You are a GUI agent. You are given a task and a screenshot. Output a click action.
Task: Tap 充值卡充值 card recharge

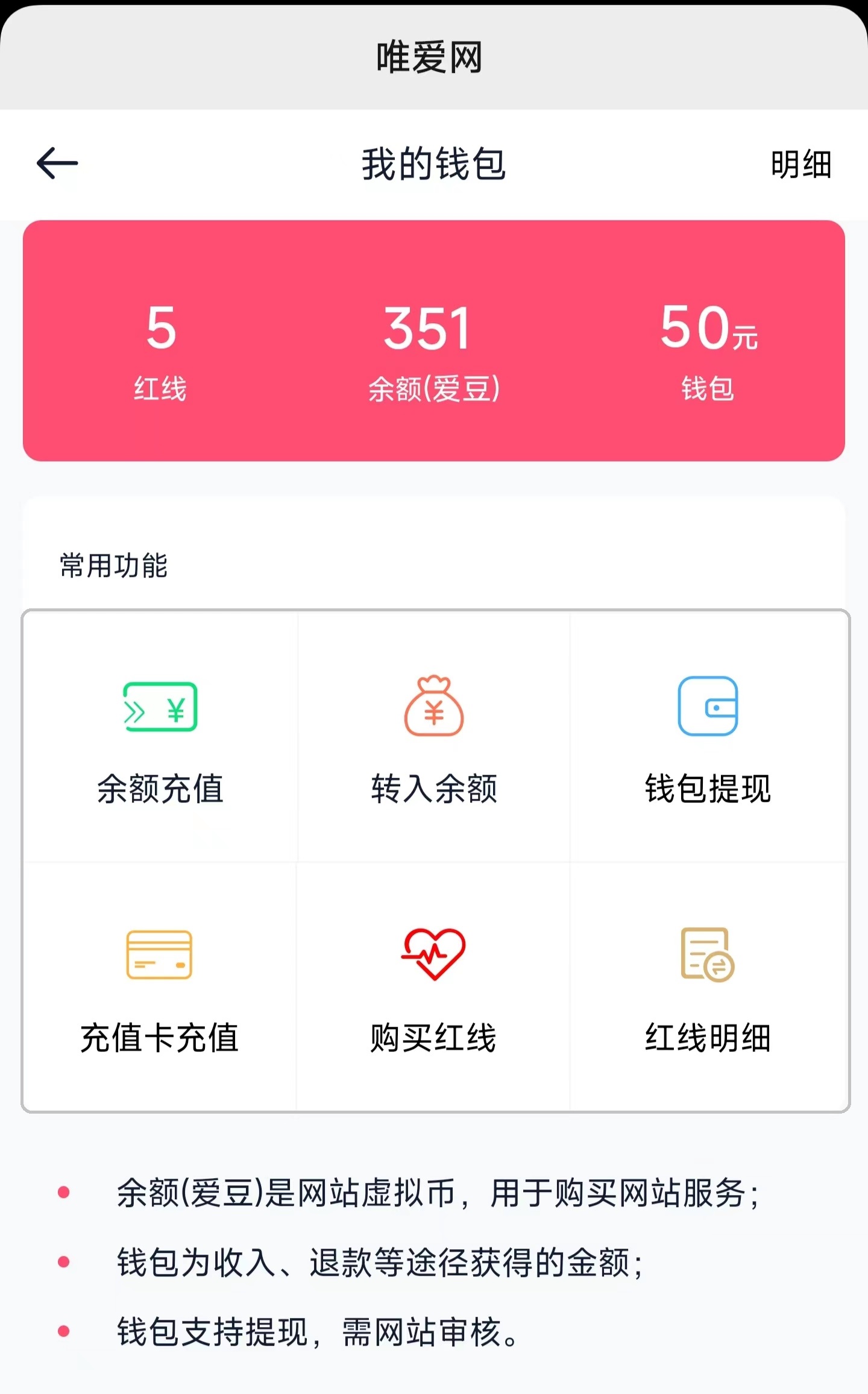[160, 986]
